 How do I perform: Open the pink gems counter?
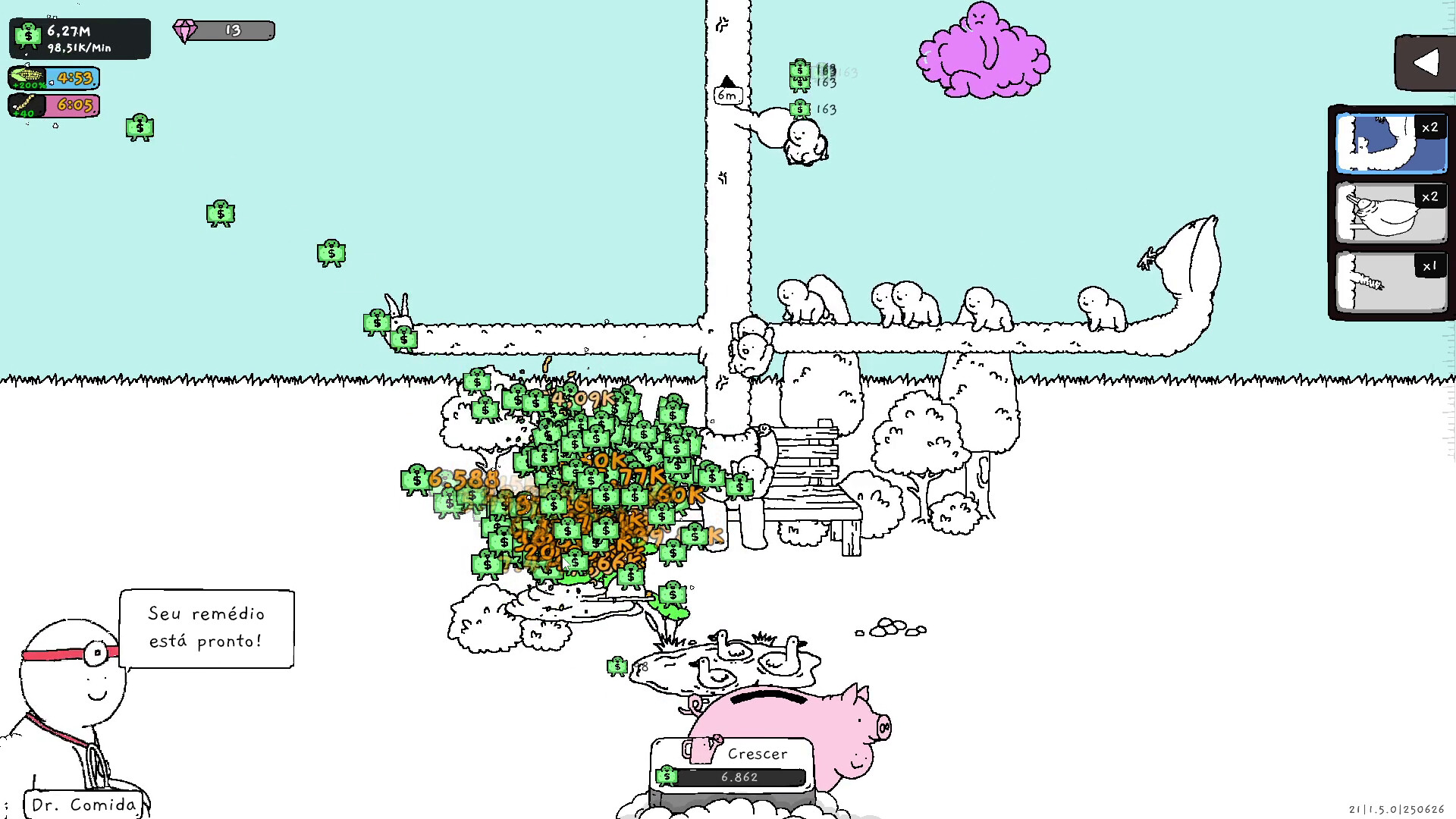point(224,30)
